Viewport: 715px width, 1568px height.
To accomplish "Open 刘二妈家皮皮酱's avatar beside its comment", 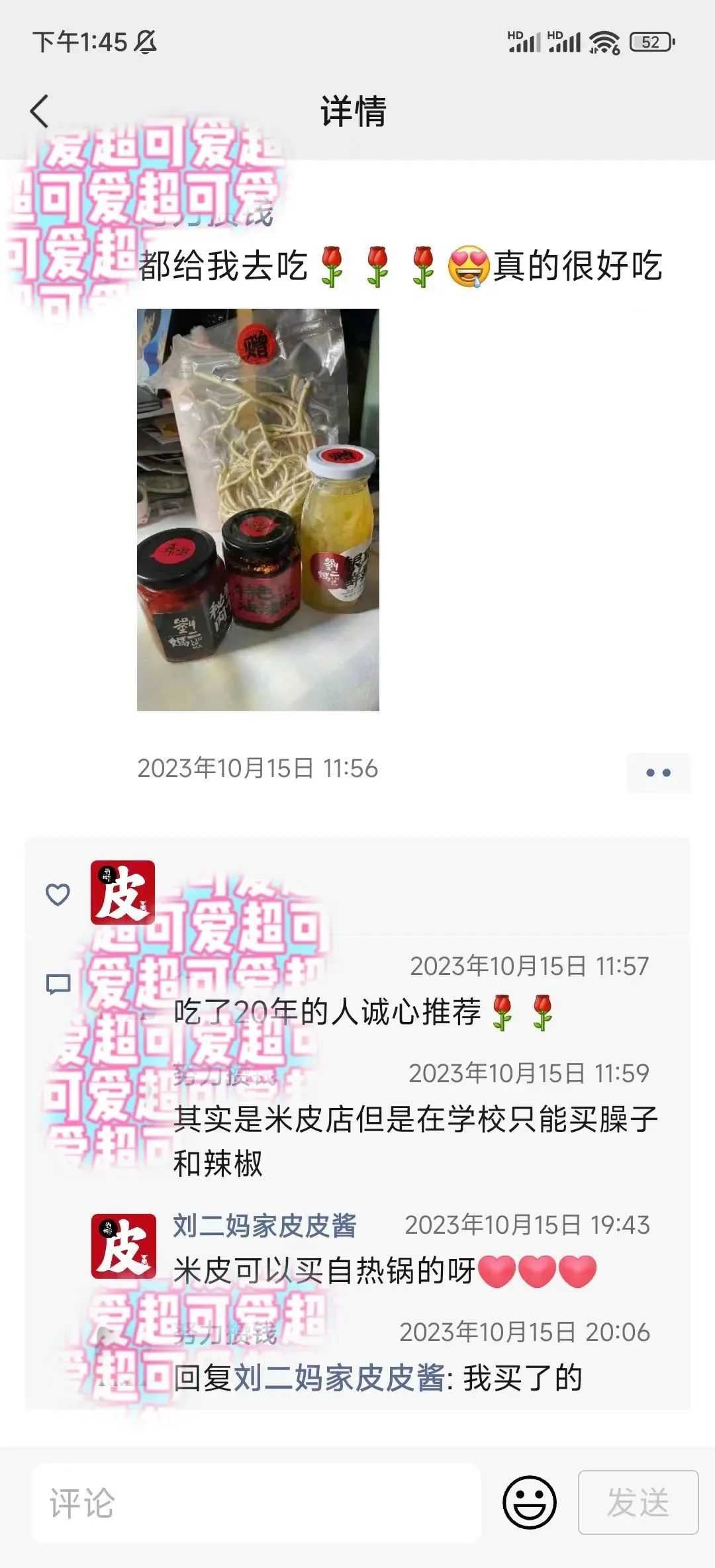I will (x=124, y=1246).
